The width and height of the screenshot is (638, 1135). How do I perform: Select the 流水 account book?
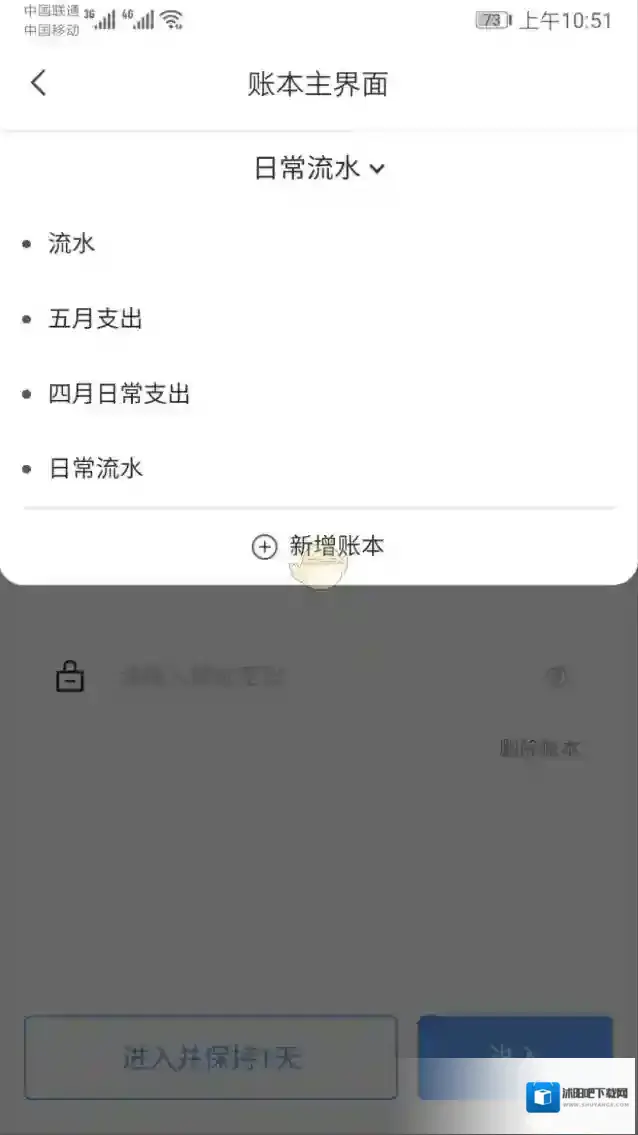[x=72, y=243]
